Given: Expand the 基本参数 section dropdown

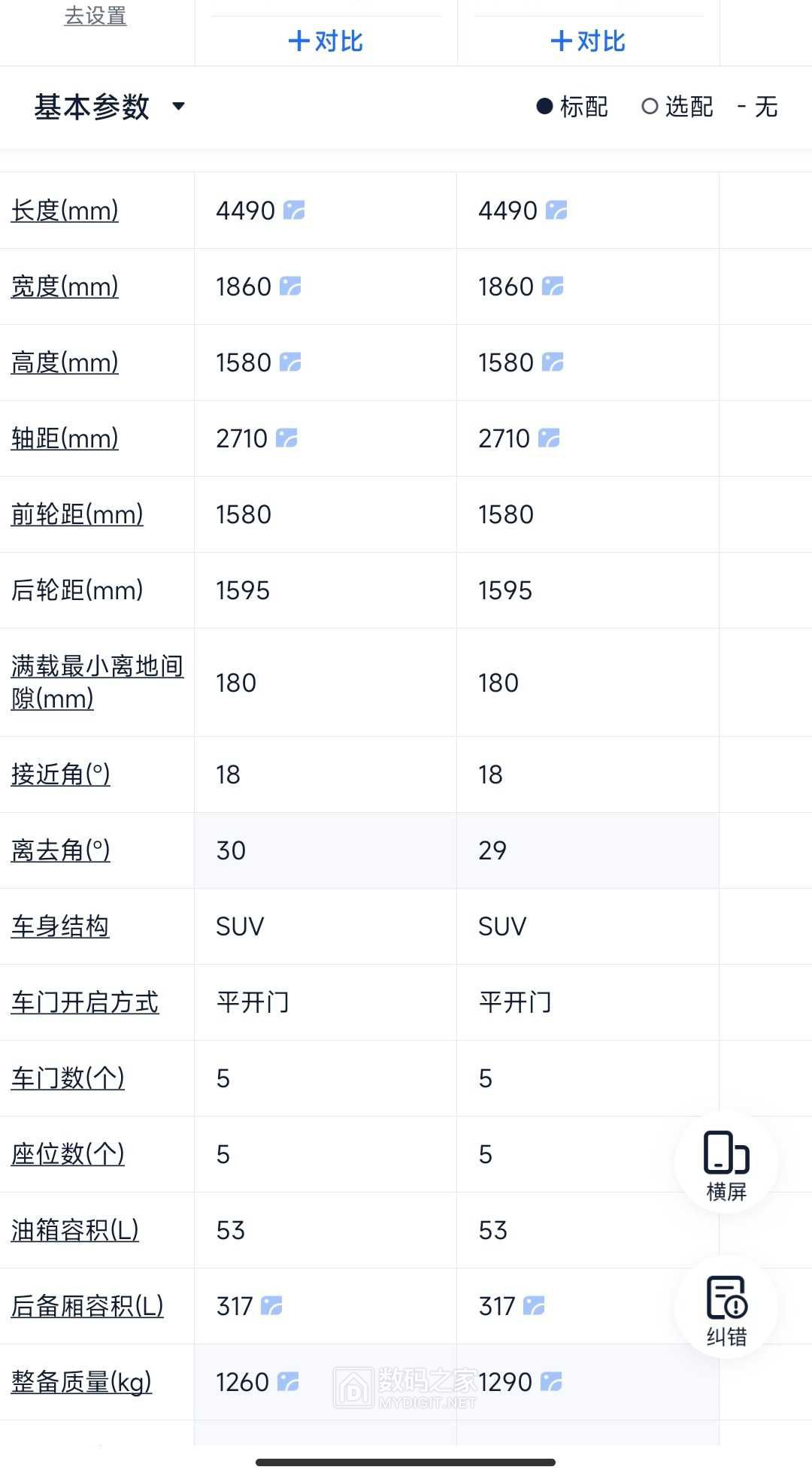Looking at the screenshot, I should 179,108.
